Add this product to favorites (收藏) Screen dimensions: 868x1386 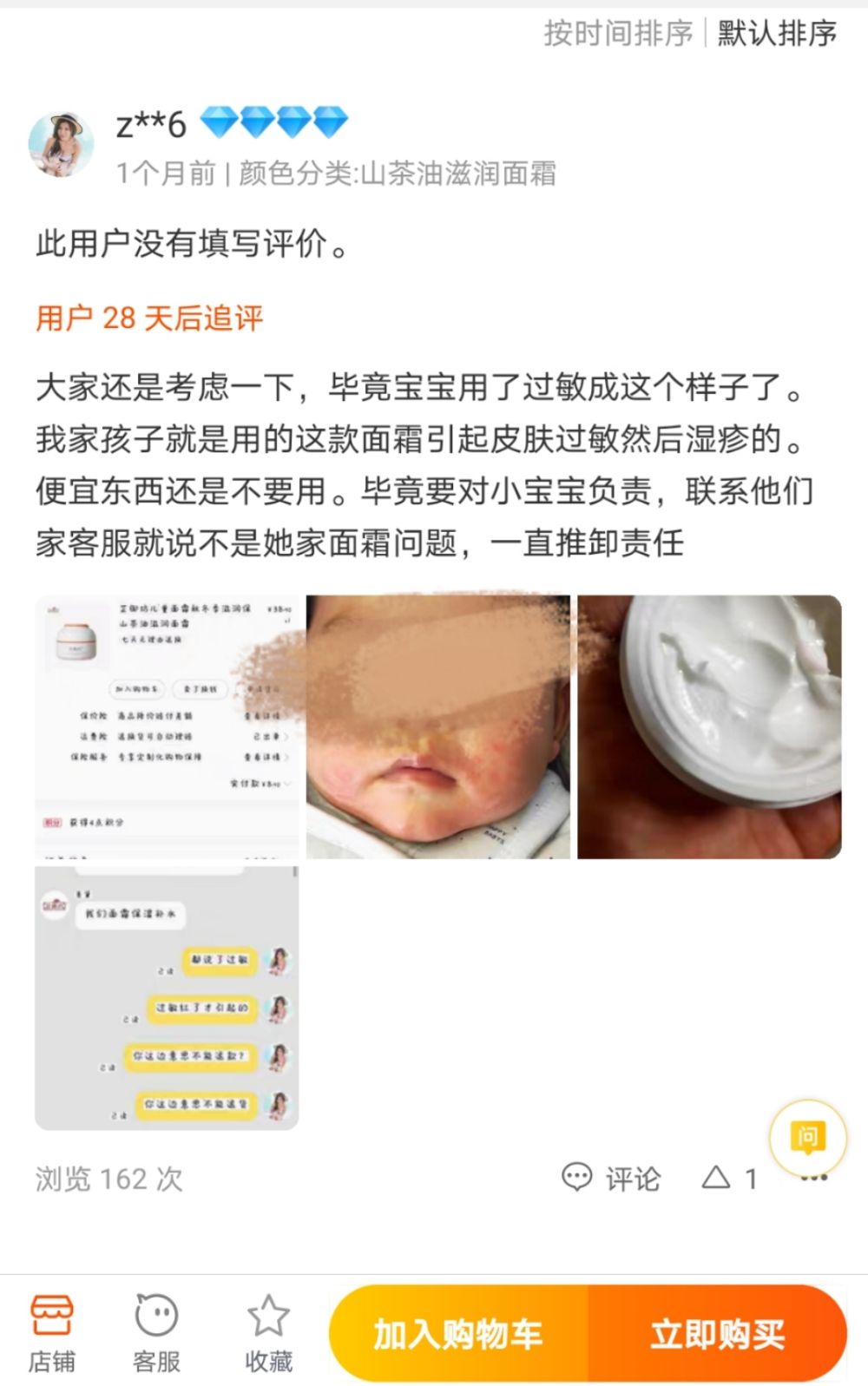click(268, 1334)
